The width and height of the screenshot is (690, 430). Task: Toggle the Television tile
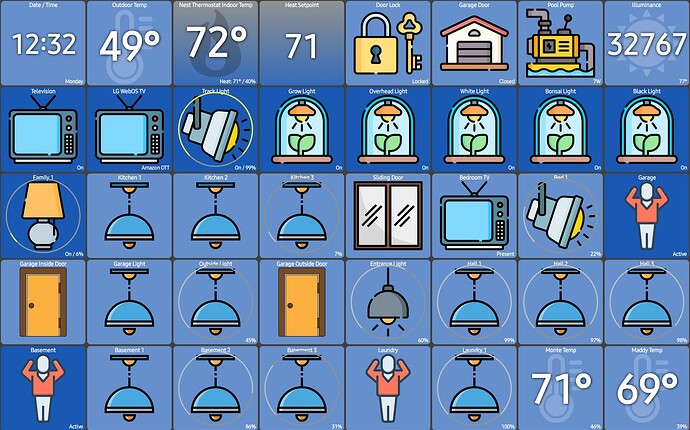42,130
